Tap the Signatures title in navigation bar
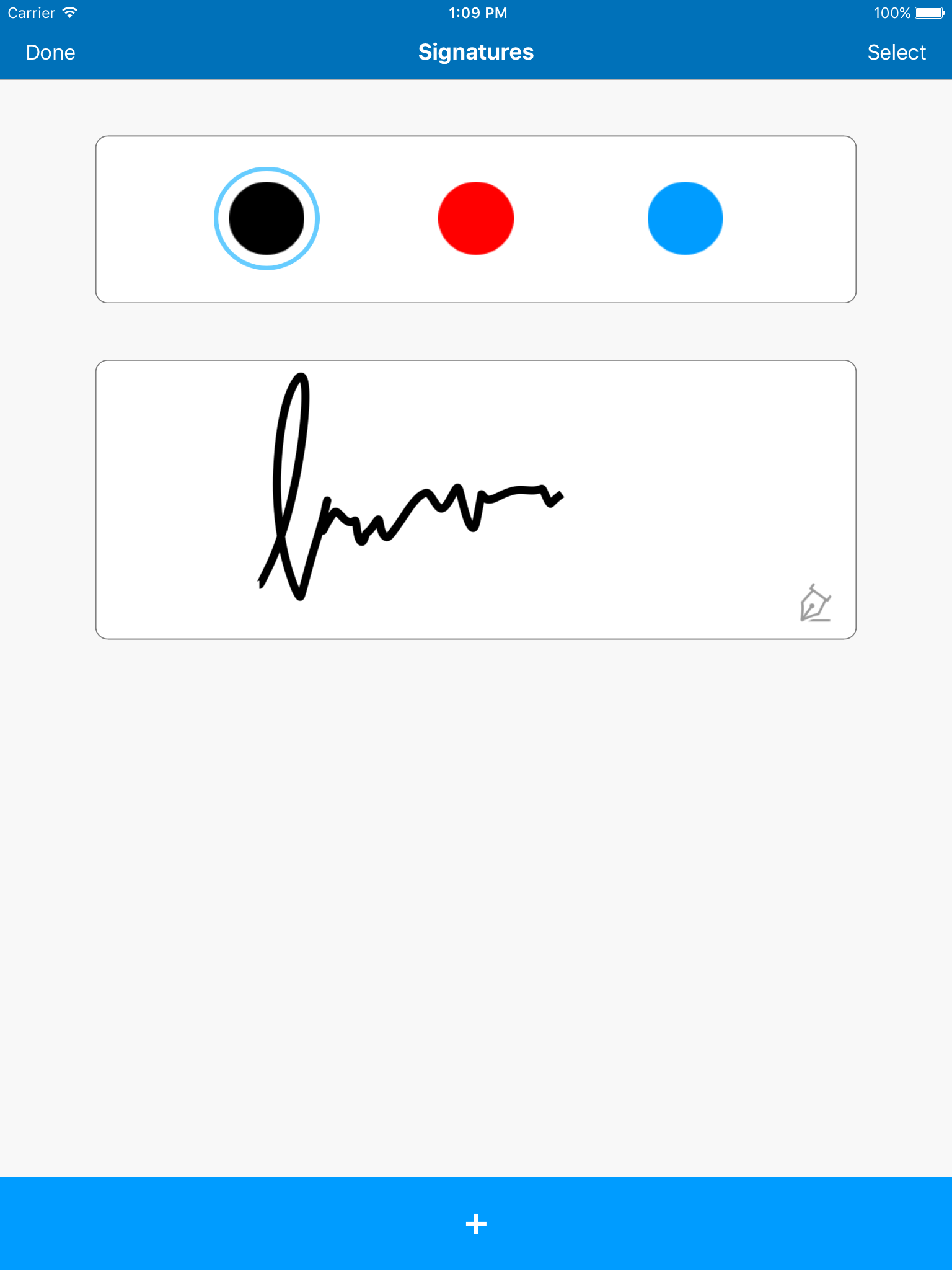This screenshot has width=952, height=1270. (475, 52)
